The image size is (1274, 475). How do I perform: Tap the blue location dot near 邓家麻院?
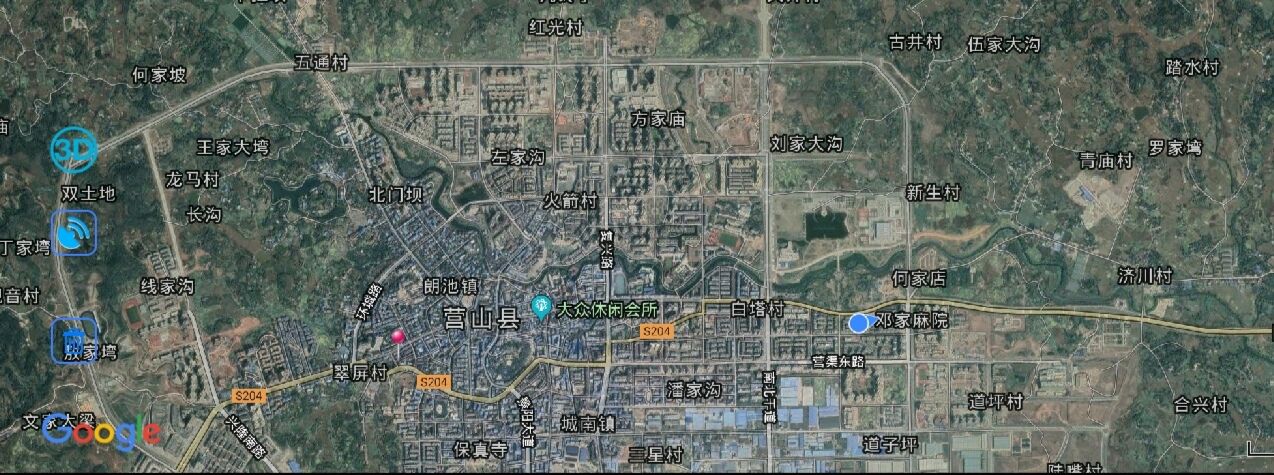(858, 322)
